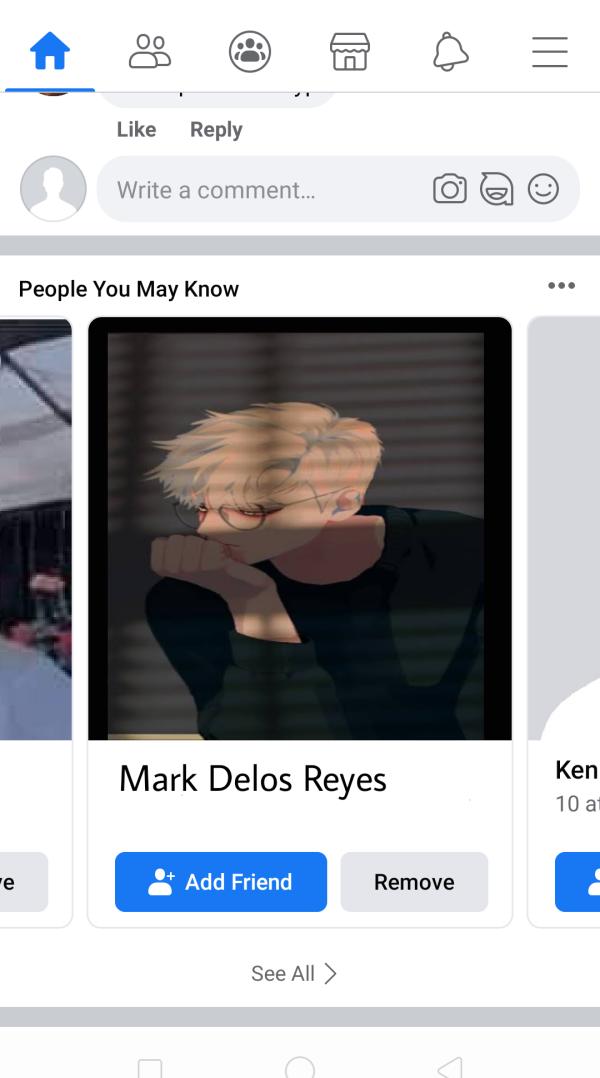Open the Friends tab
600x1078 pixels.
pos(150,50)
